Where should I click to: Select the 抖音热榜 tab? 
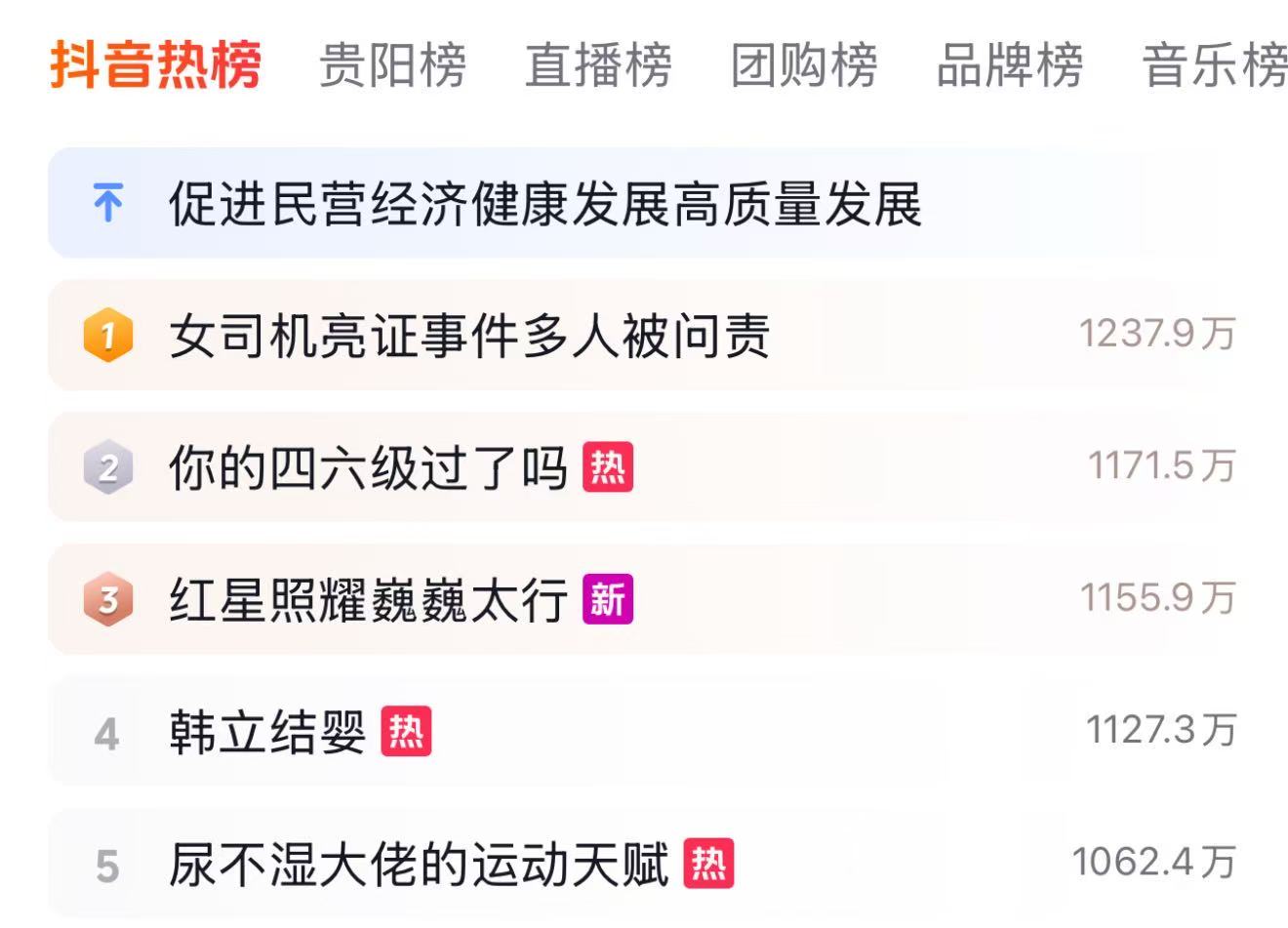pos(156,65)
